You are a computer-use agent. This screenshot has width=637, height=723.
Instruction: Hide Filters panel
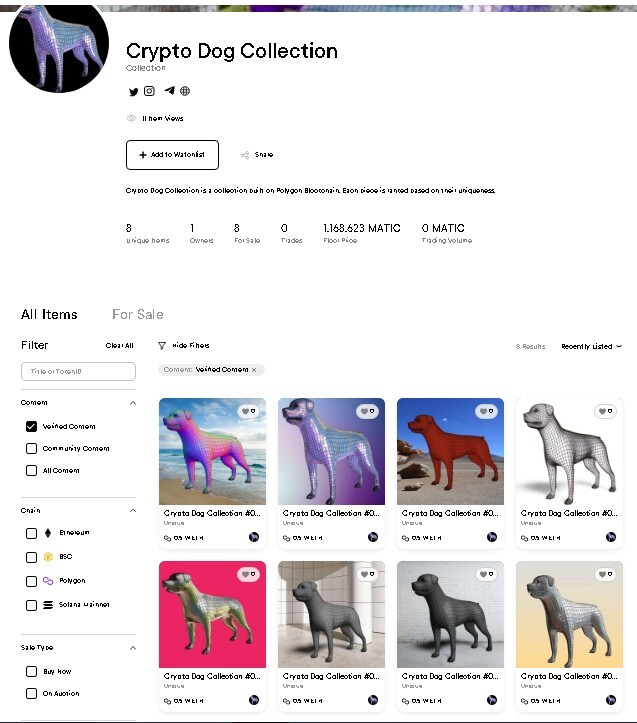click(184, 345)
